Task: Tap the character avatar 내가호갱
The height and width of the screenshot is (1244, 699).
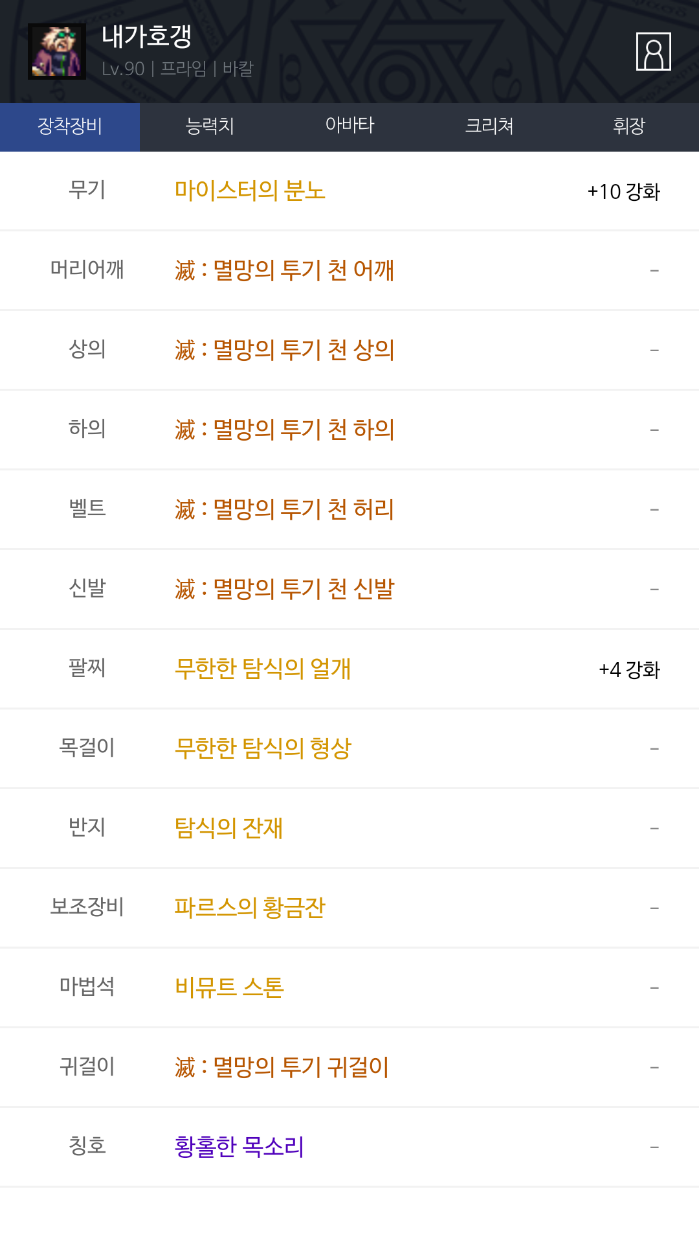Action: tap(57, 52)
